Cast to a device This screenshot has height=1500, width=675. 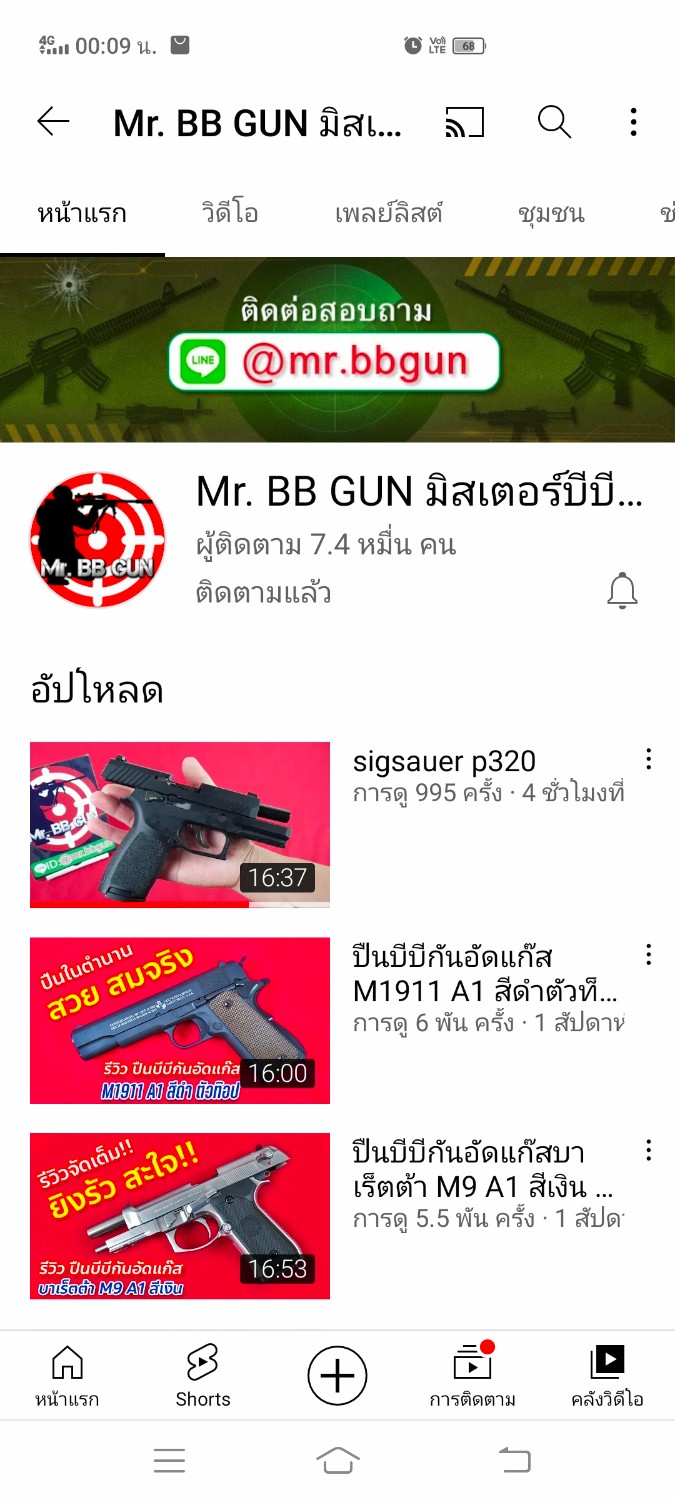(x=464, y=122)
